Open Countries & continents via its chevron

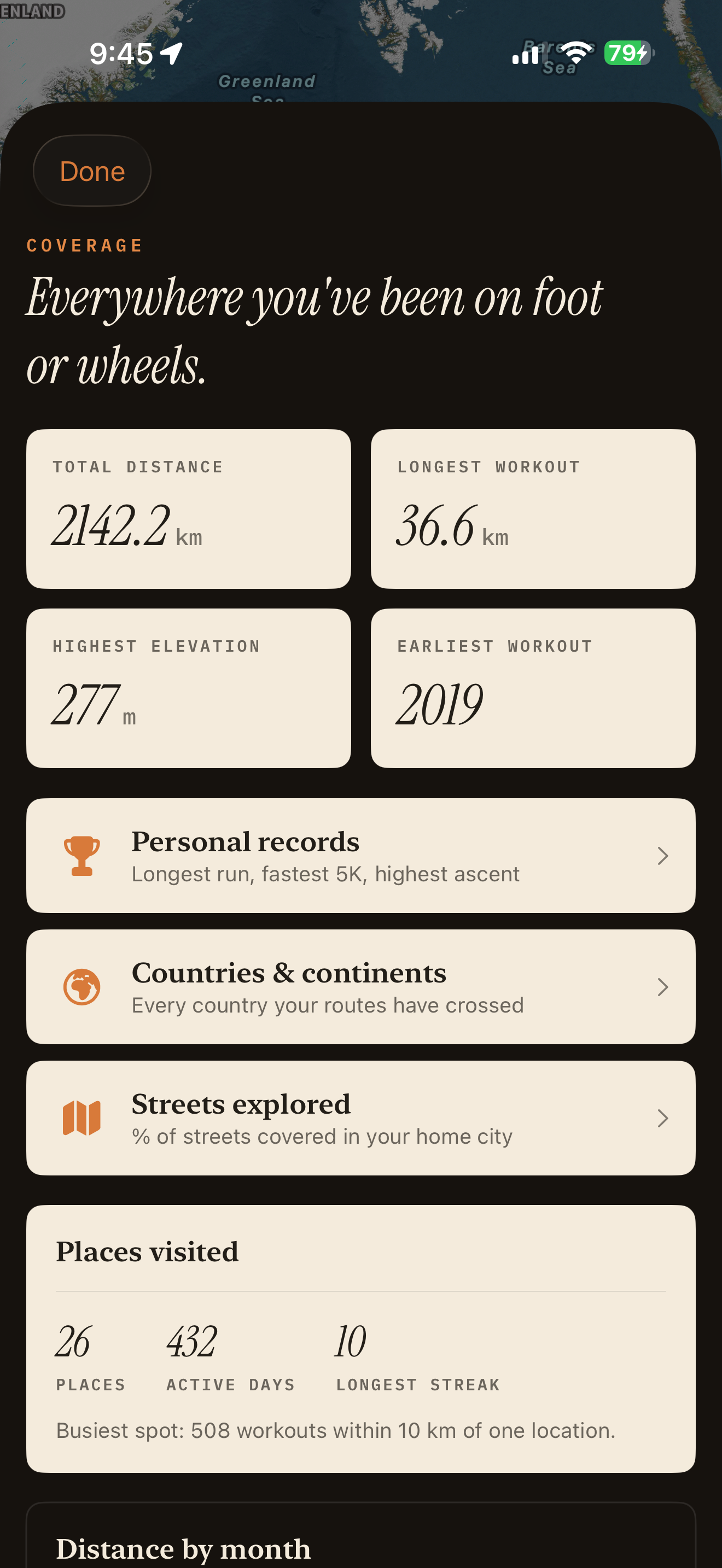[x=665, y=986]
